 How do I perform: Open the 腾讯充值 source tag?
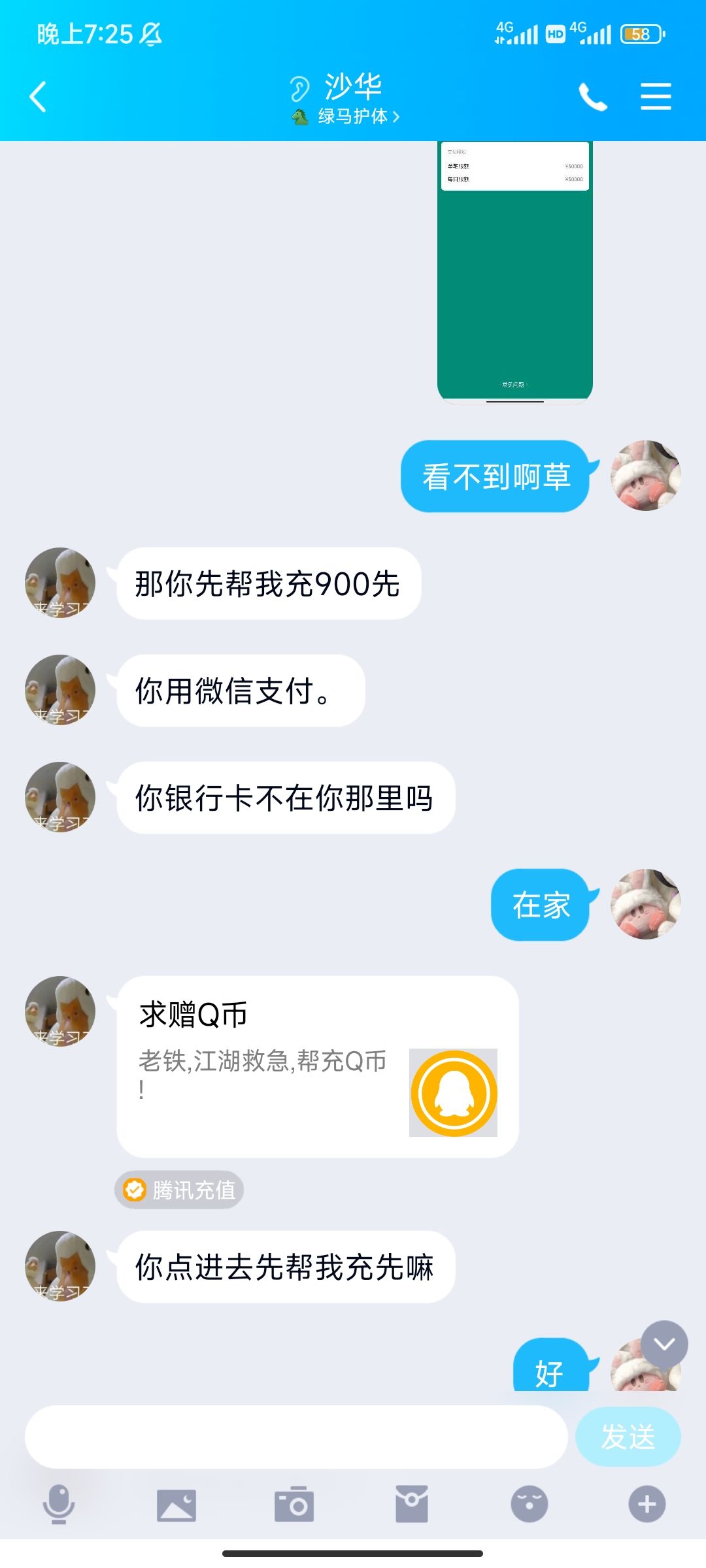(x=180, y=1190)
